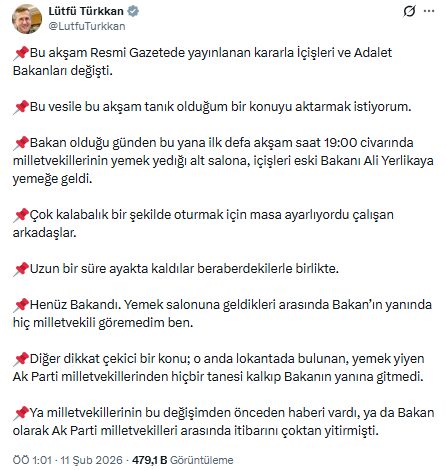
Task: Open the Lütfü Türkkan display name
Action: pos(86,11)
